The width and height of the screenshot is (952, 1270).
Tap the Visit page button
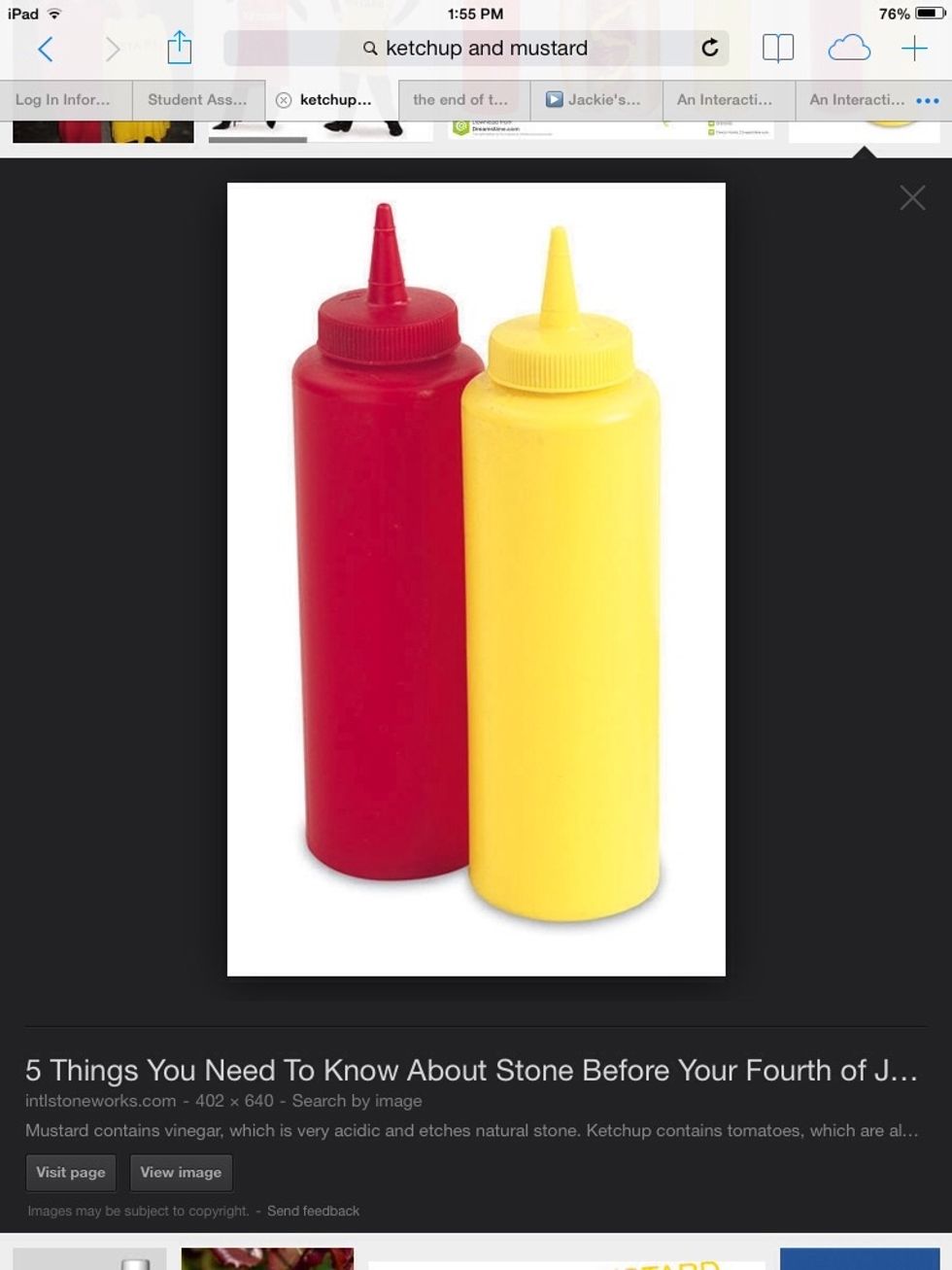click(71, 1172)
